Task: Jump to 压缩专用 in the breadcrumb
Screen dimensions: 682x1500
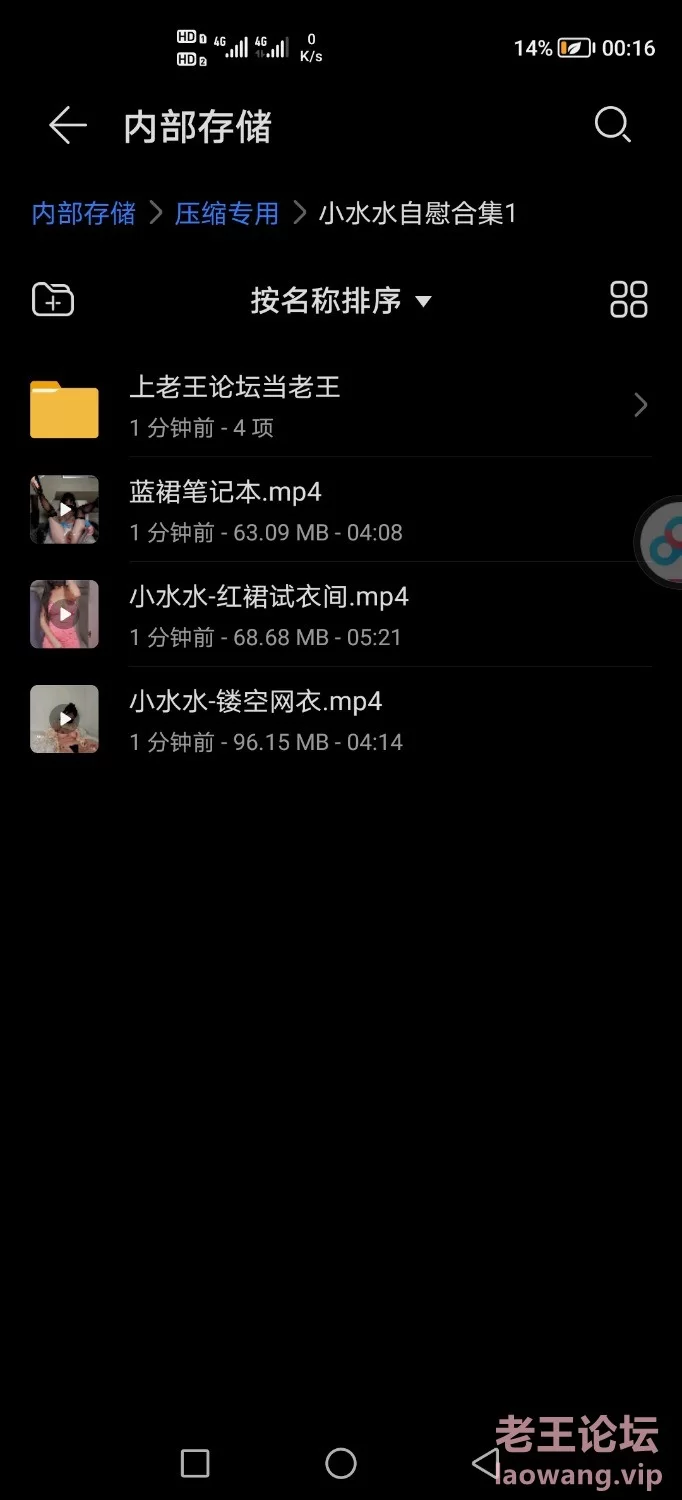Action: 227,213
